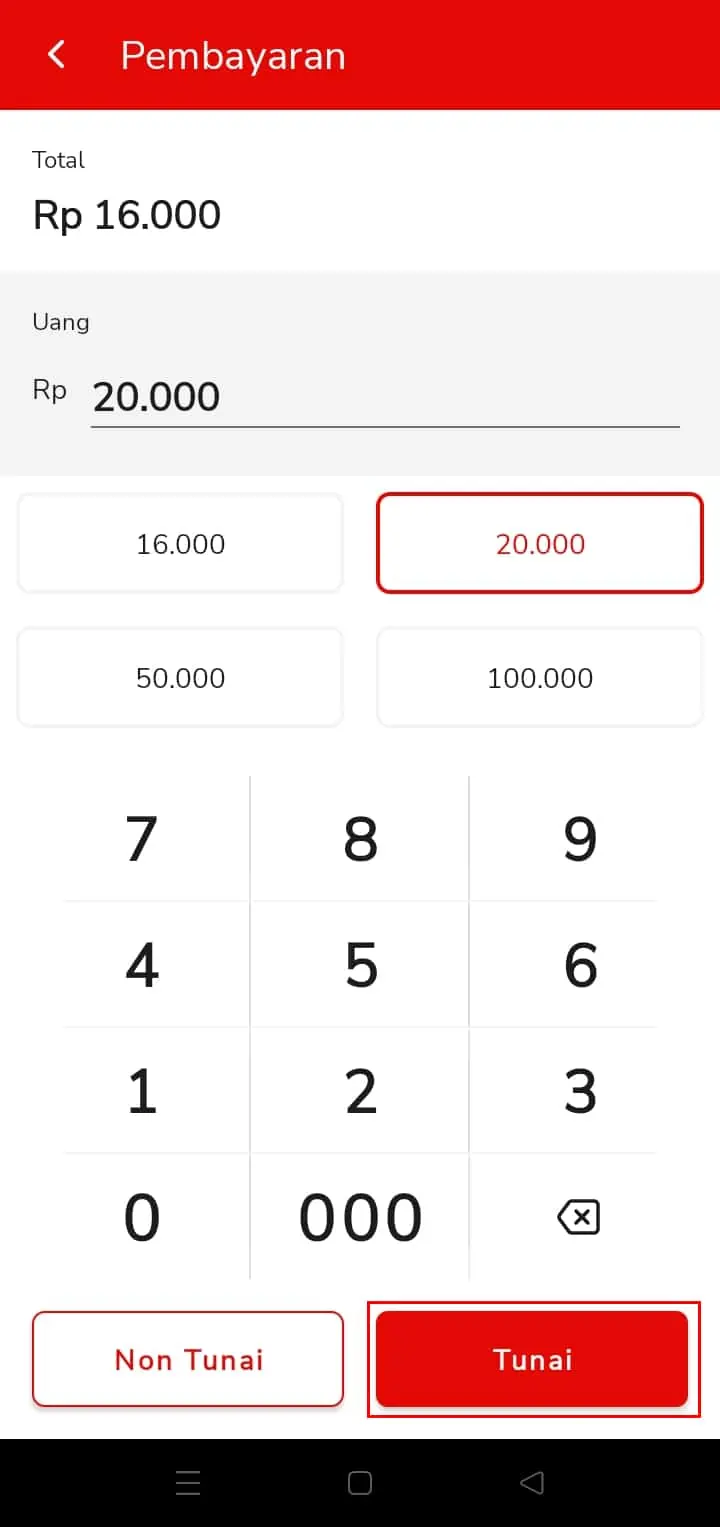720x1527 pixels.
Task: Pick the 50.000 quick amount
Action: pos(180,677)
